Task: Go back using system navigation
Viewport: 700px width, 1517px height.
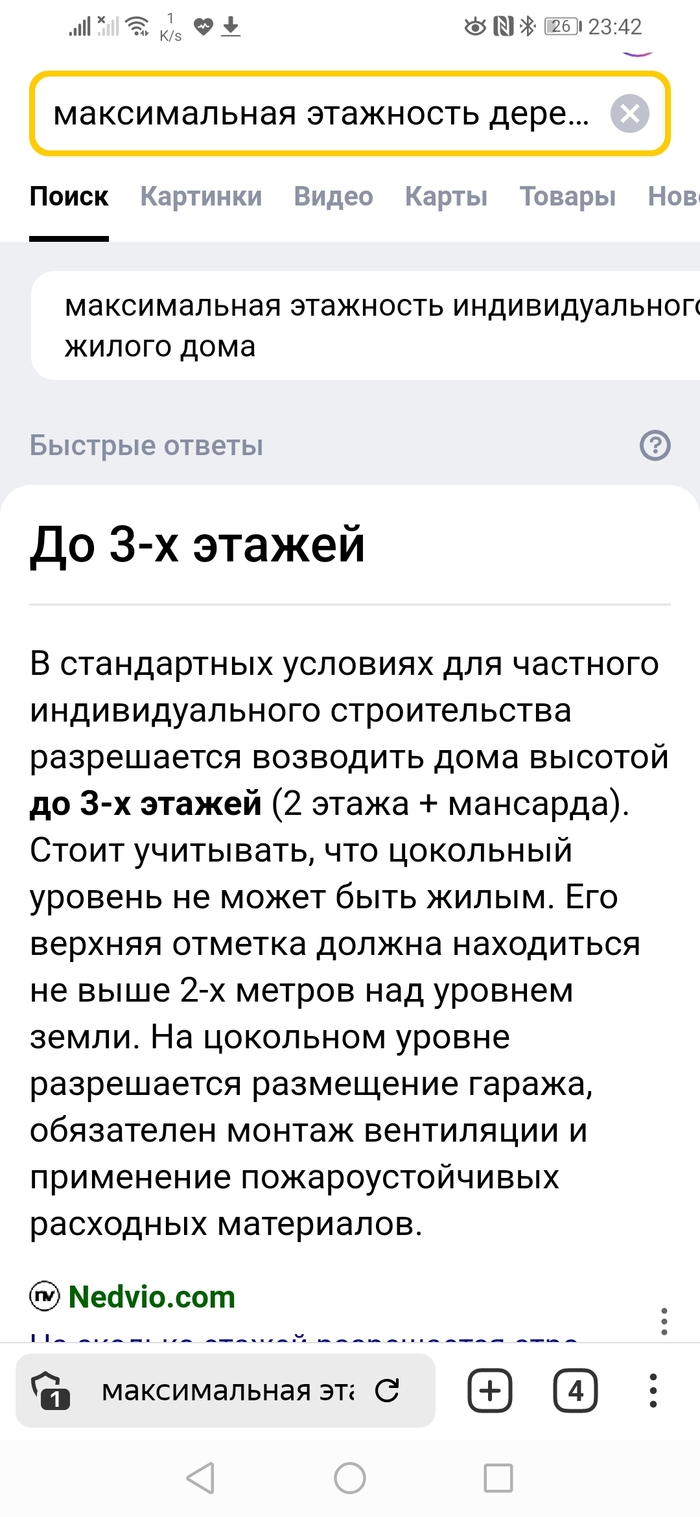Action: pos(201,1478)
